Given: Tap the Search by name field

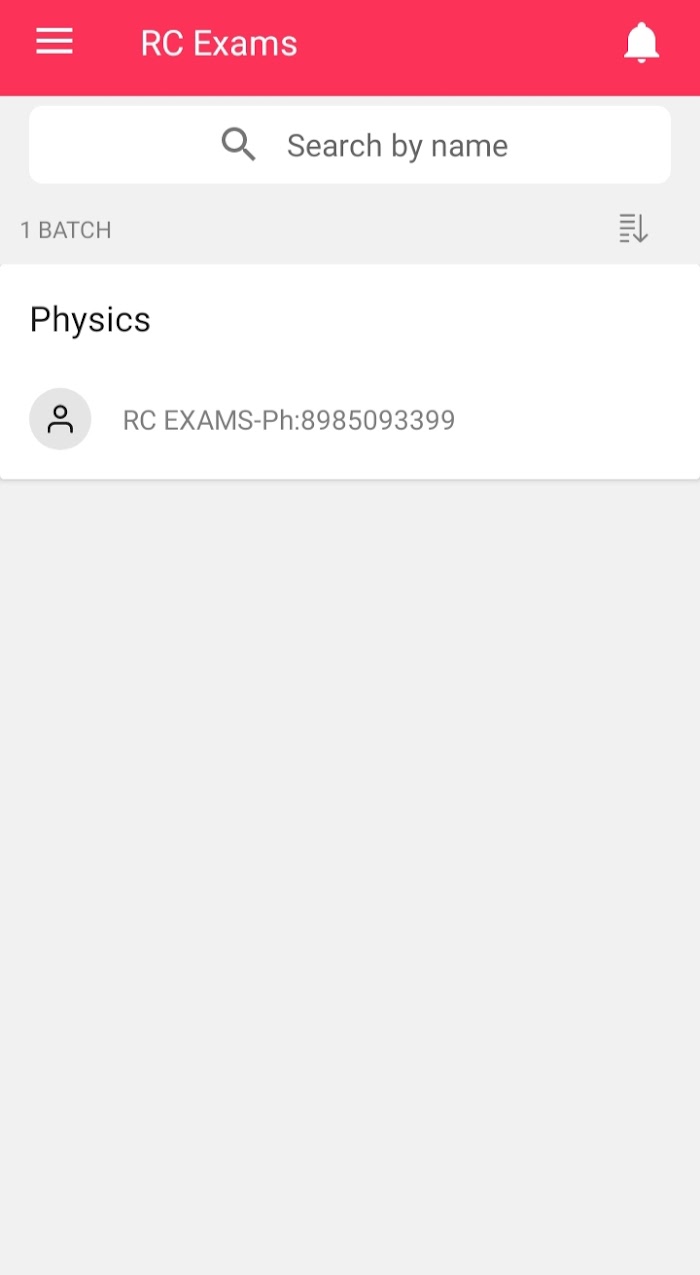Looking at the screenshot, I should coord(350,145).
